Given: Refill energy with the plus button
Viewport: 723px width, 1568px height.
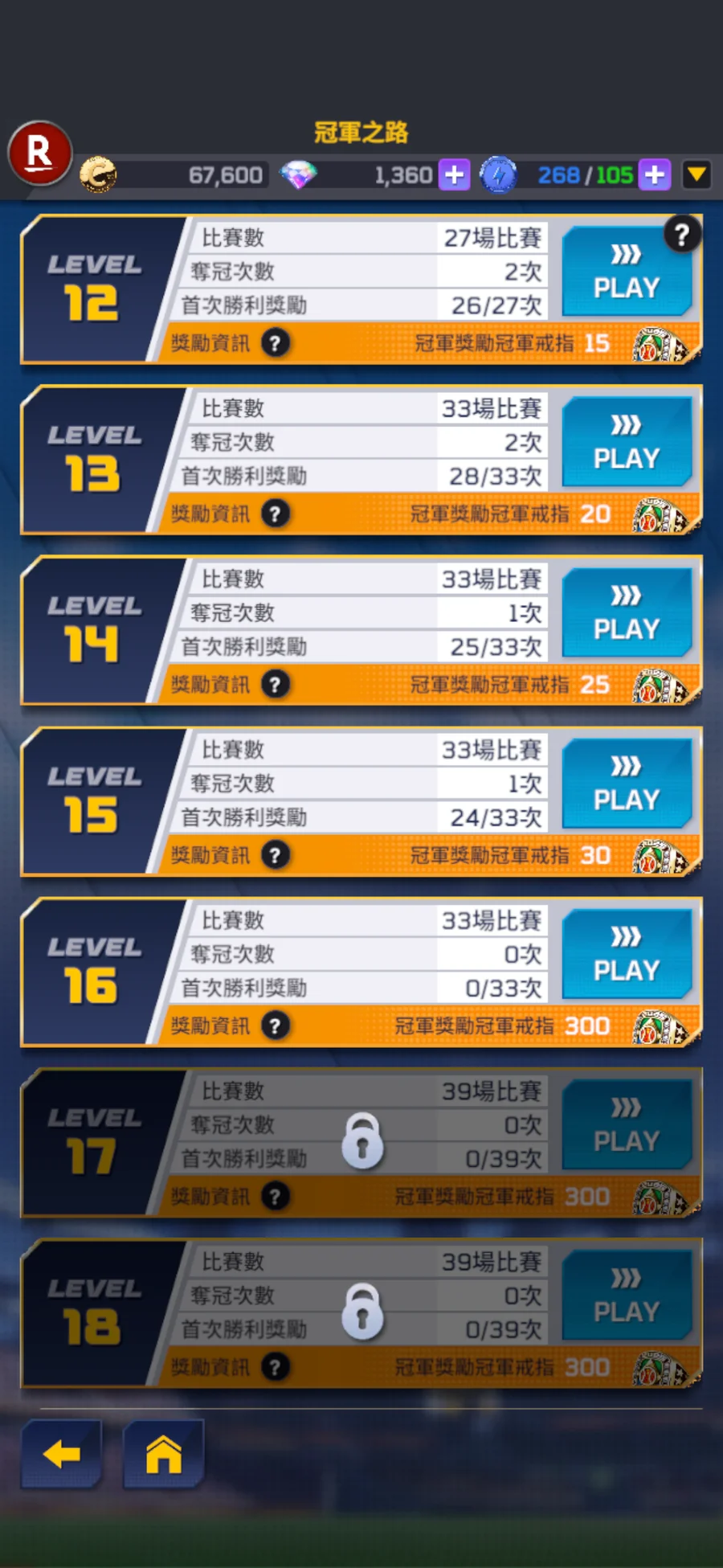Looking at the screenshot, I should pyautogui.click(x=655, y=174).
